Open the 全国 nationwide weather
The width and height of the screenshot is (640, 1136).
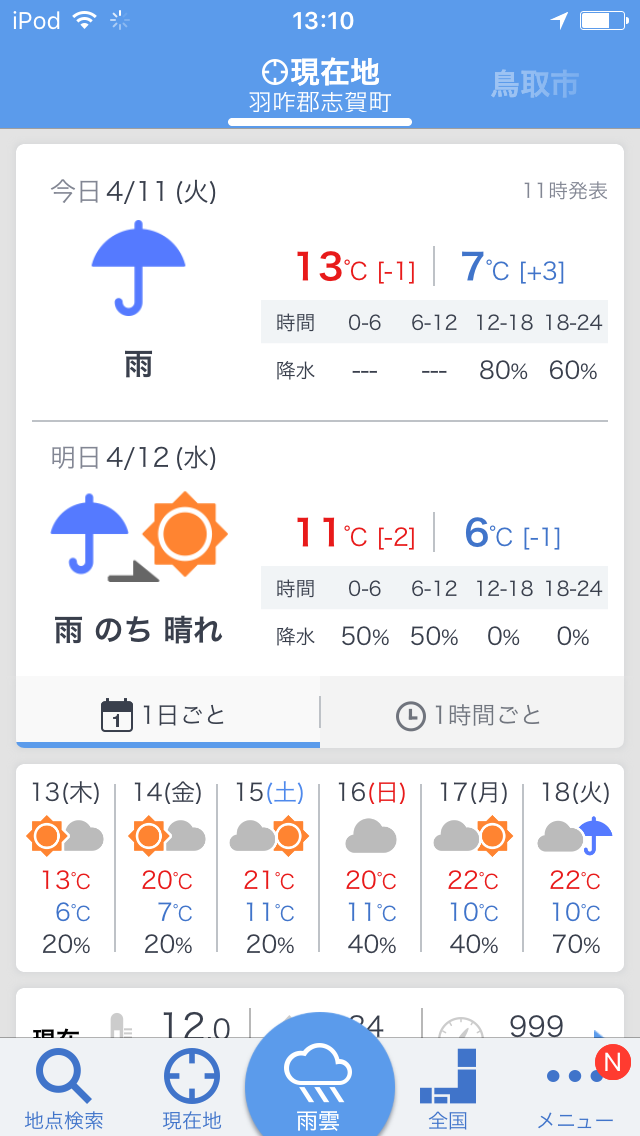pos(447,1087)
